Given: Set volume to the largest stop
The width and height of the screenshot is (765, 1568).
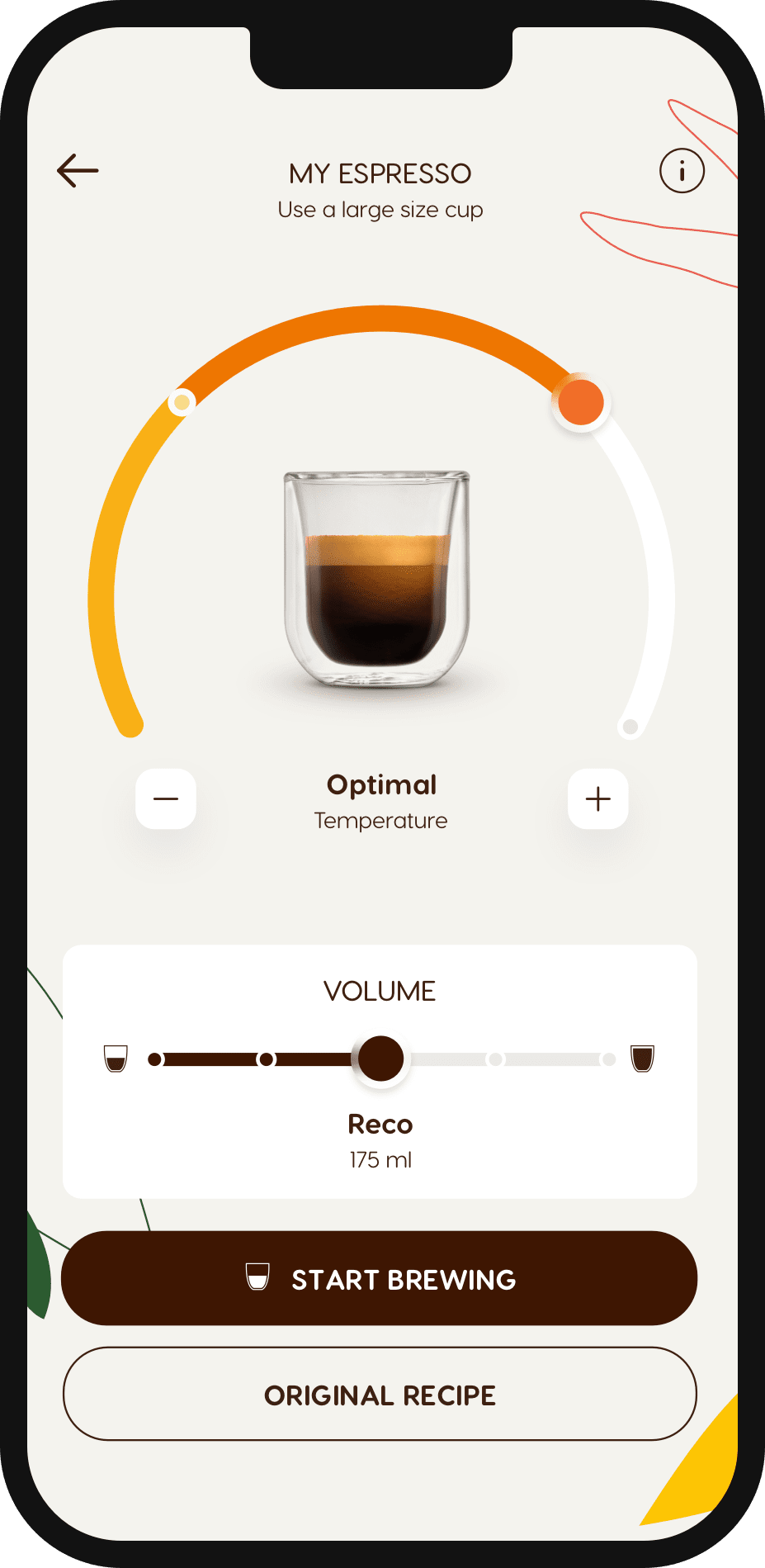Looking at the screenshot, I should (x=608, y=1059).
